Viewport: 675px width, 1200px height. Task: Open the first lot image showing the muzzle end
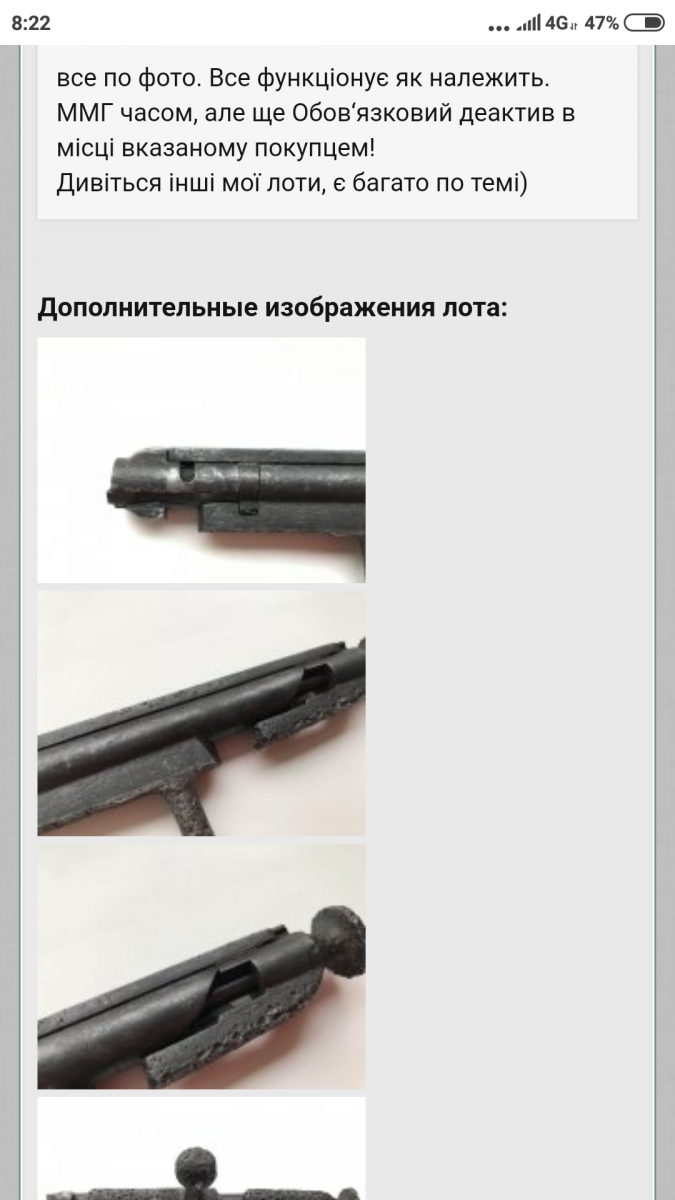coord(201,460)
